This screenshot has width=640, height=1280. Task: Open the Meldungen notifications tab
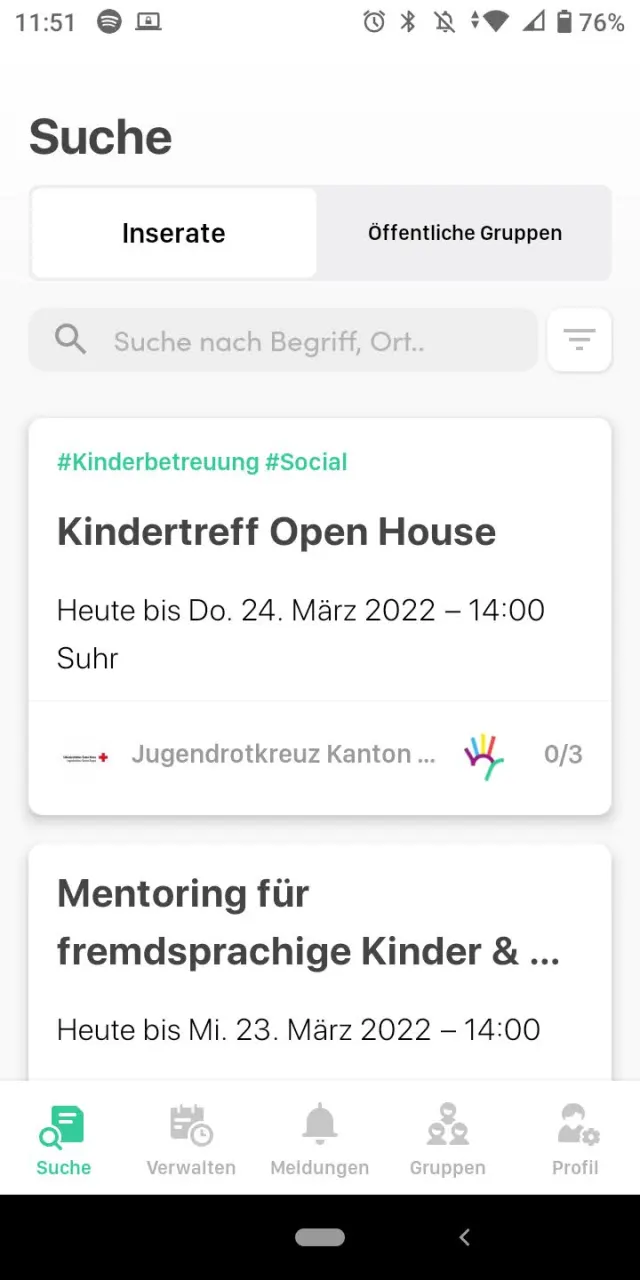click(x=319, y=1139)
